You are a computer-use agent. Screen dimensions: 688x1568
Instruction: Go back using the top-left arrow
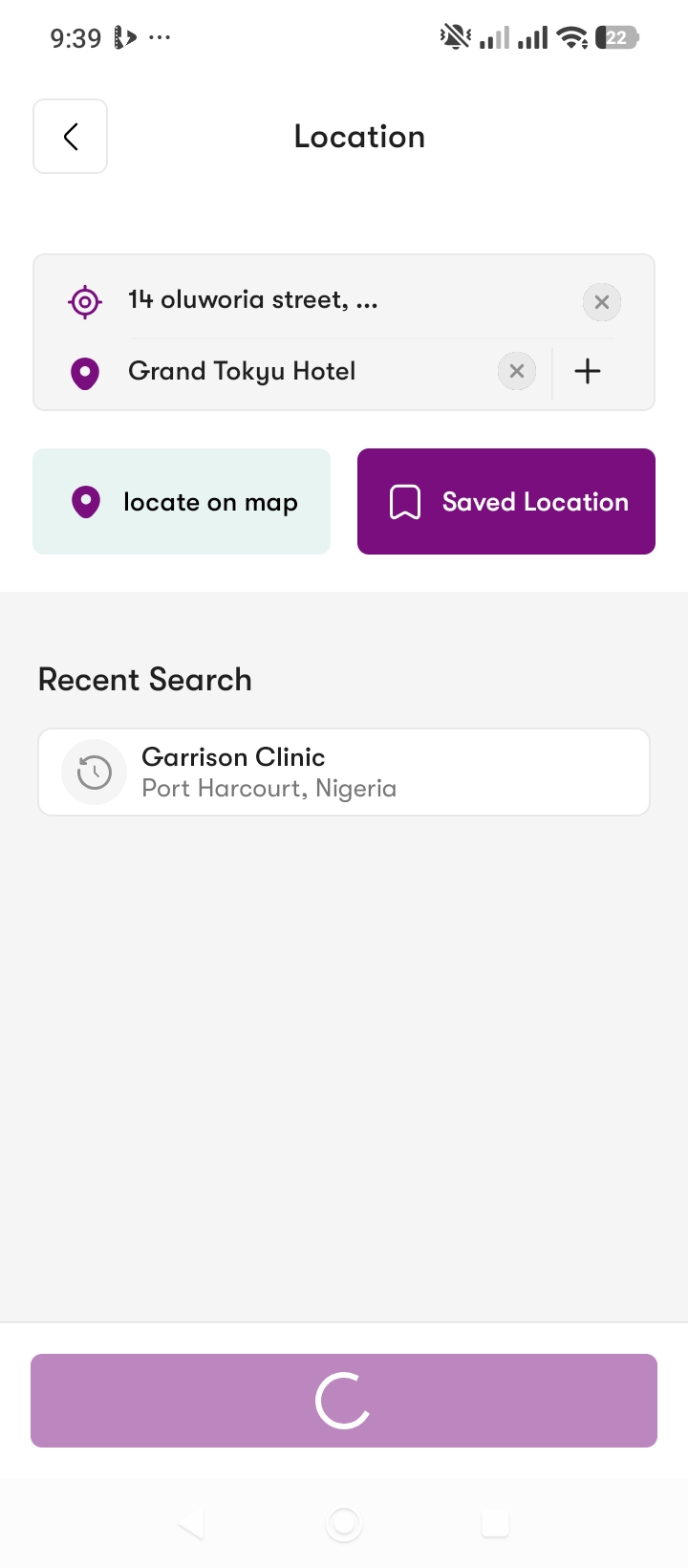(70, 137)
